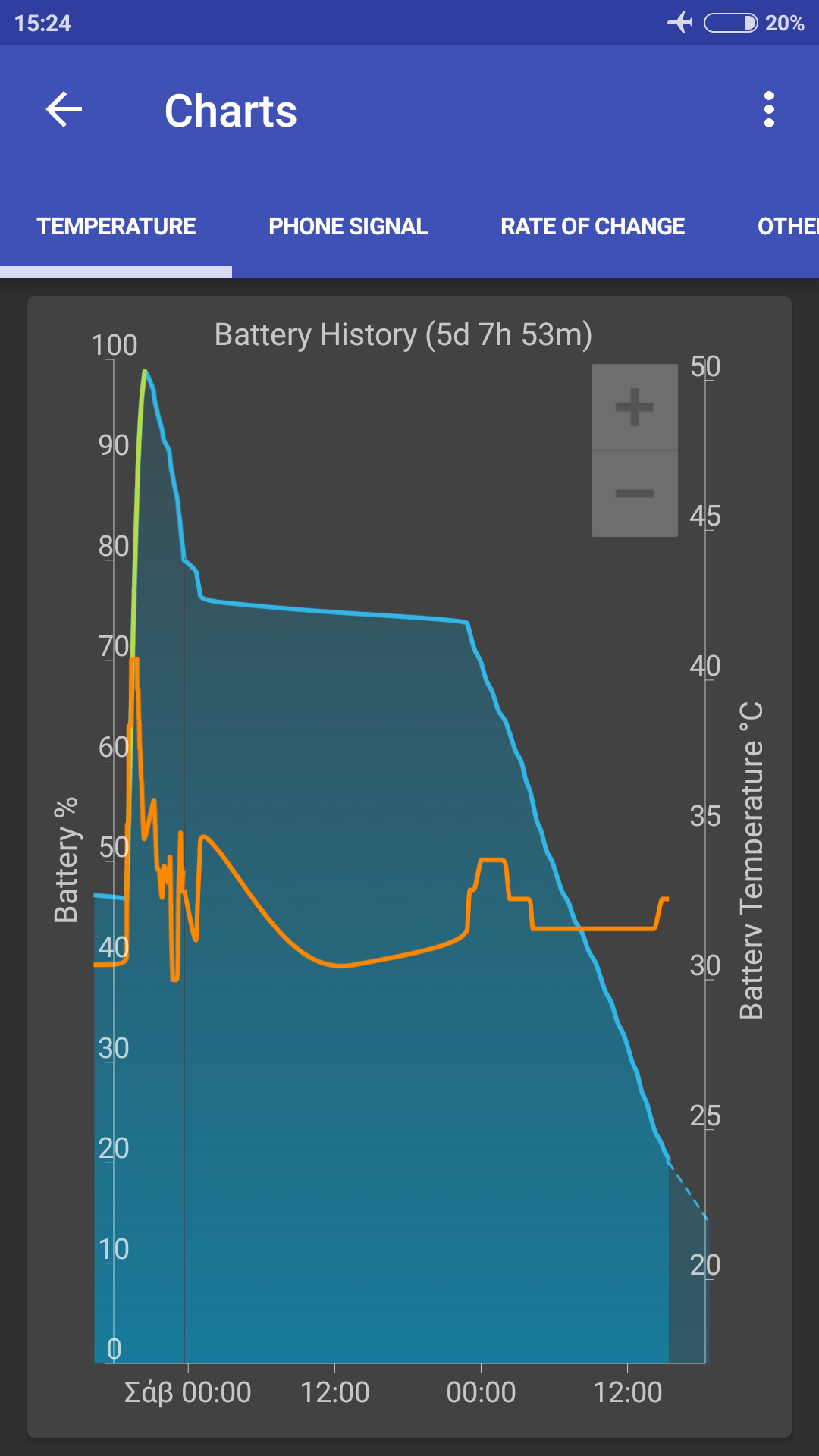The image size is (819, 1456).
Task: Zoom in the chart with plus button
Action: tap(635, 407)
